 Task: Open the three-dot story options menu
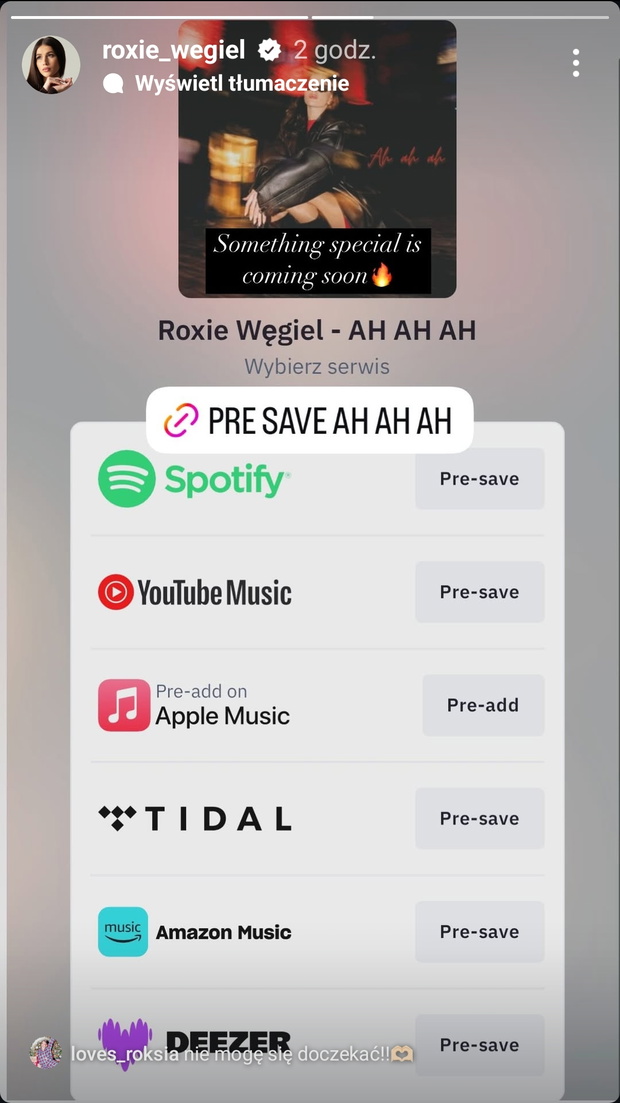(x=576, y=63)
